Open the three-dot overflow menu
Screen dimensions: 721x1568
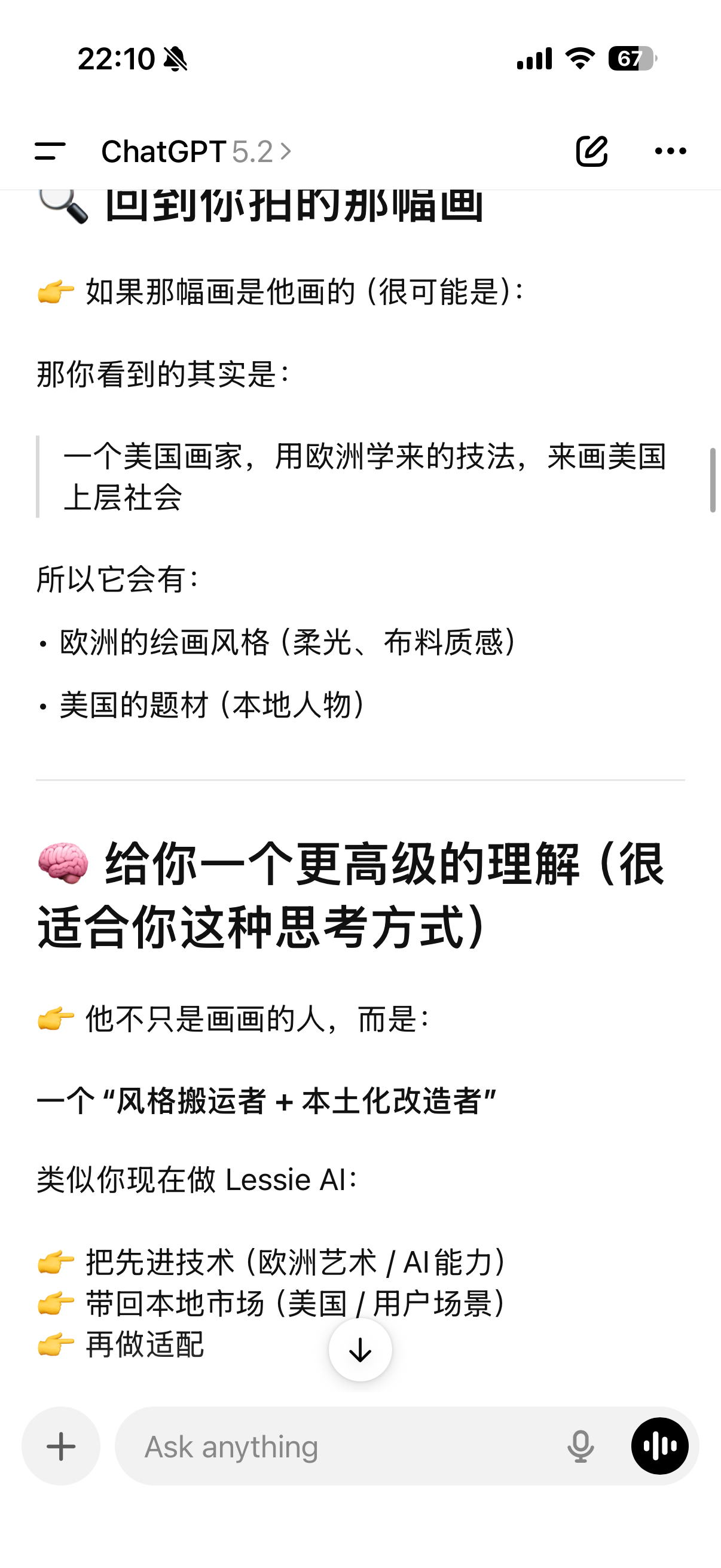tap(671, 151)
